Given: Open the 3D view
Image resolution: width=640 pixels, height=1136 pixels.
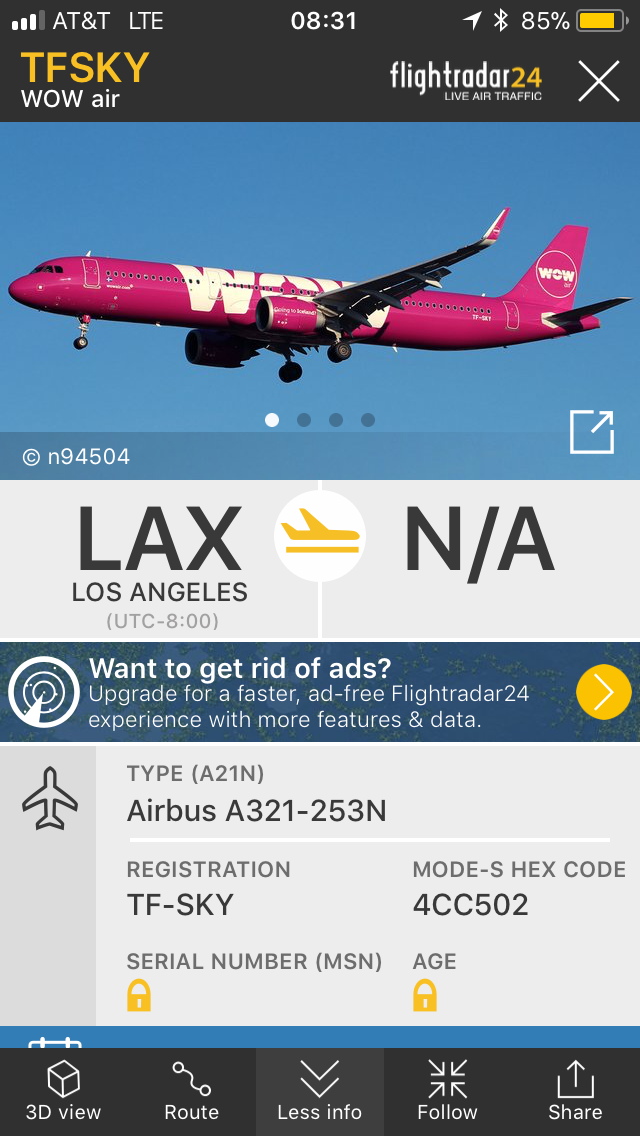Looking at the screenshot, I should click(x=63, y=1091).
